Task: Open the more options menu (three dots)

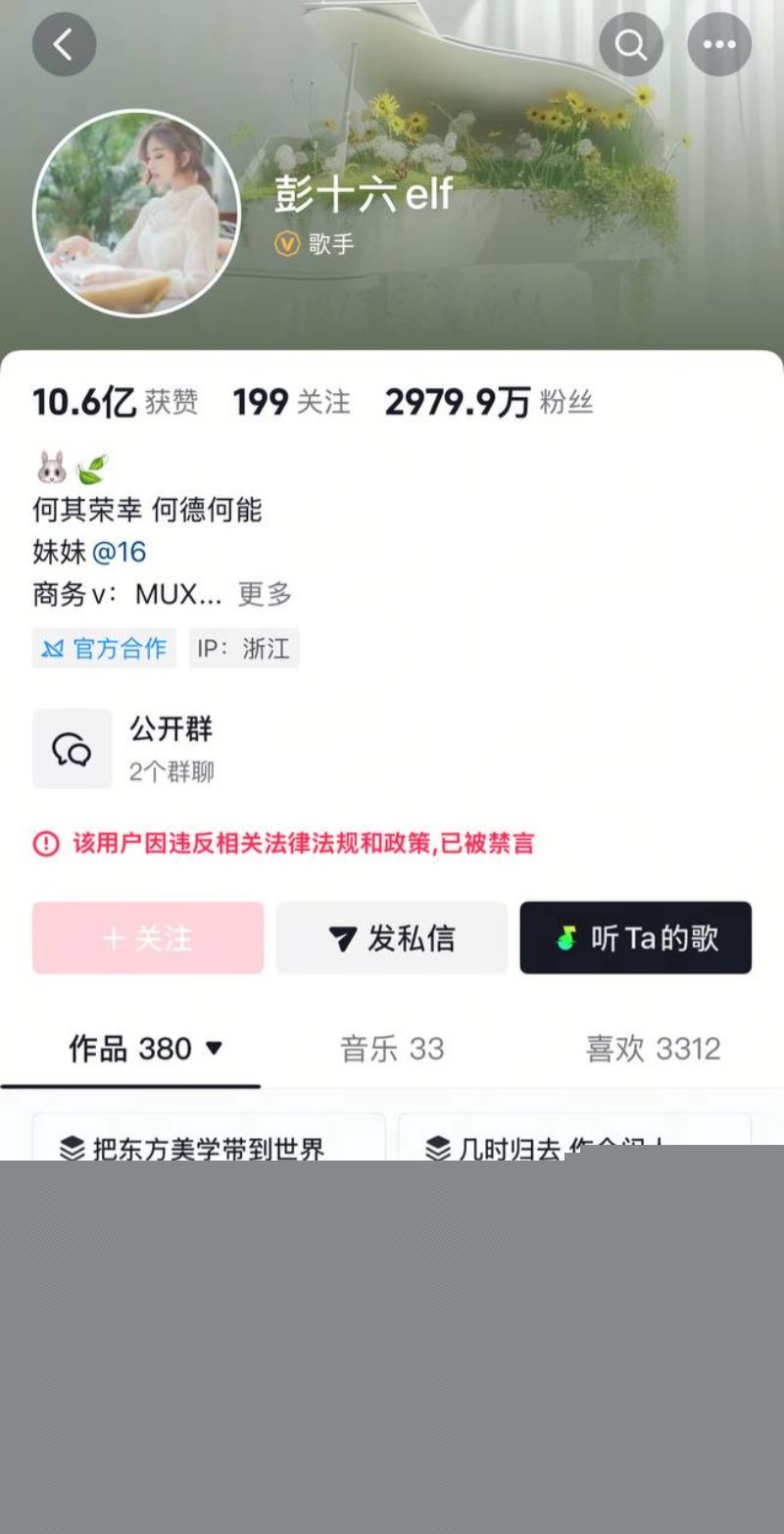Action: tap(719, 43)
